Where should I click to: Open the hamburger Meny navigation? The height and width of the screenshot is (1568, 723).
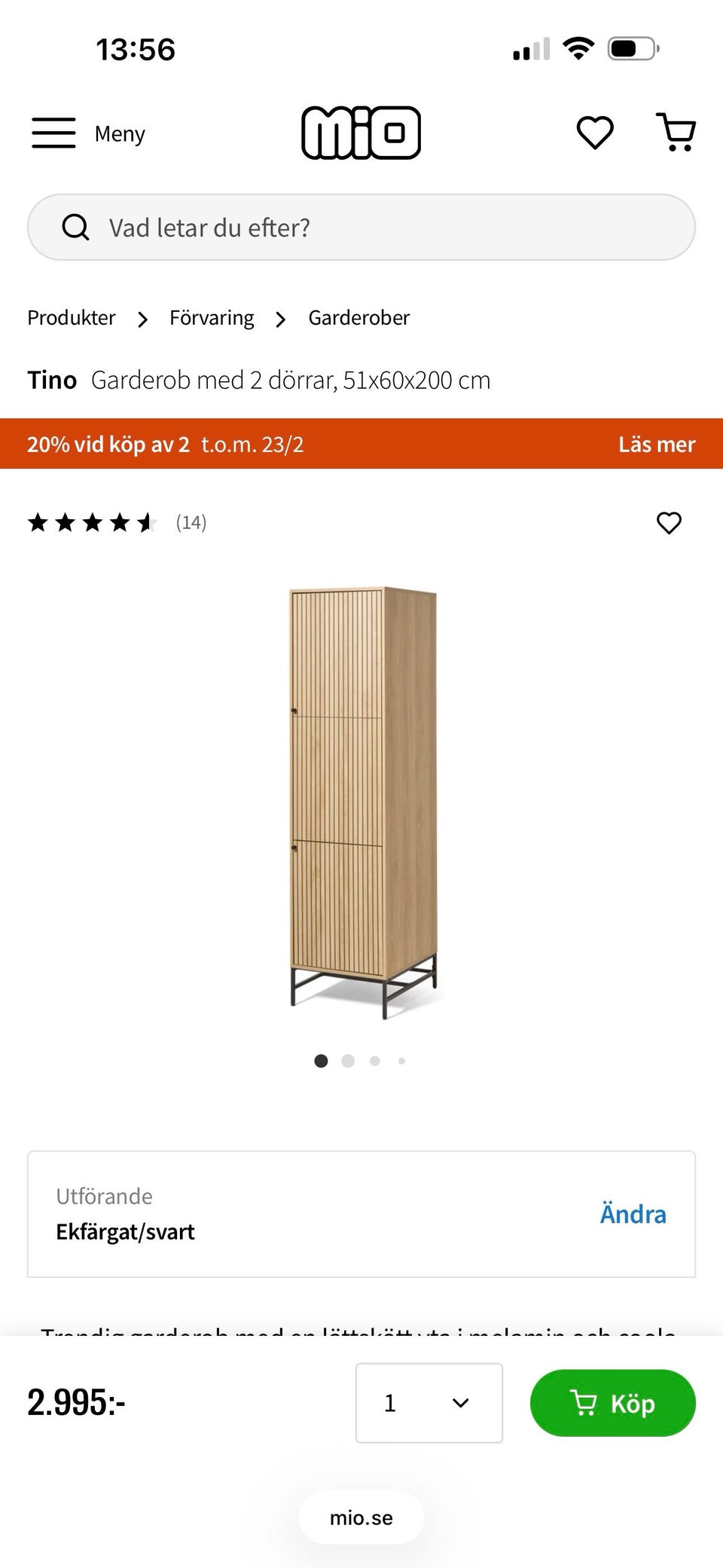(53, 133)
